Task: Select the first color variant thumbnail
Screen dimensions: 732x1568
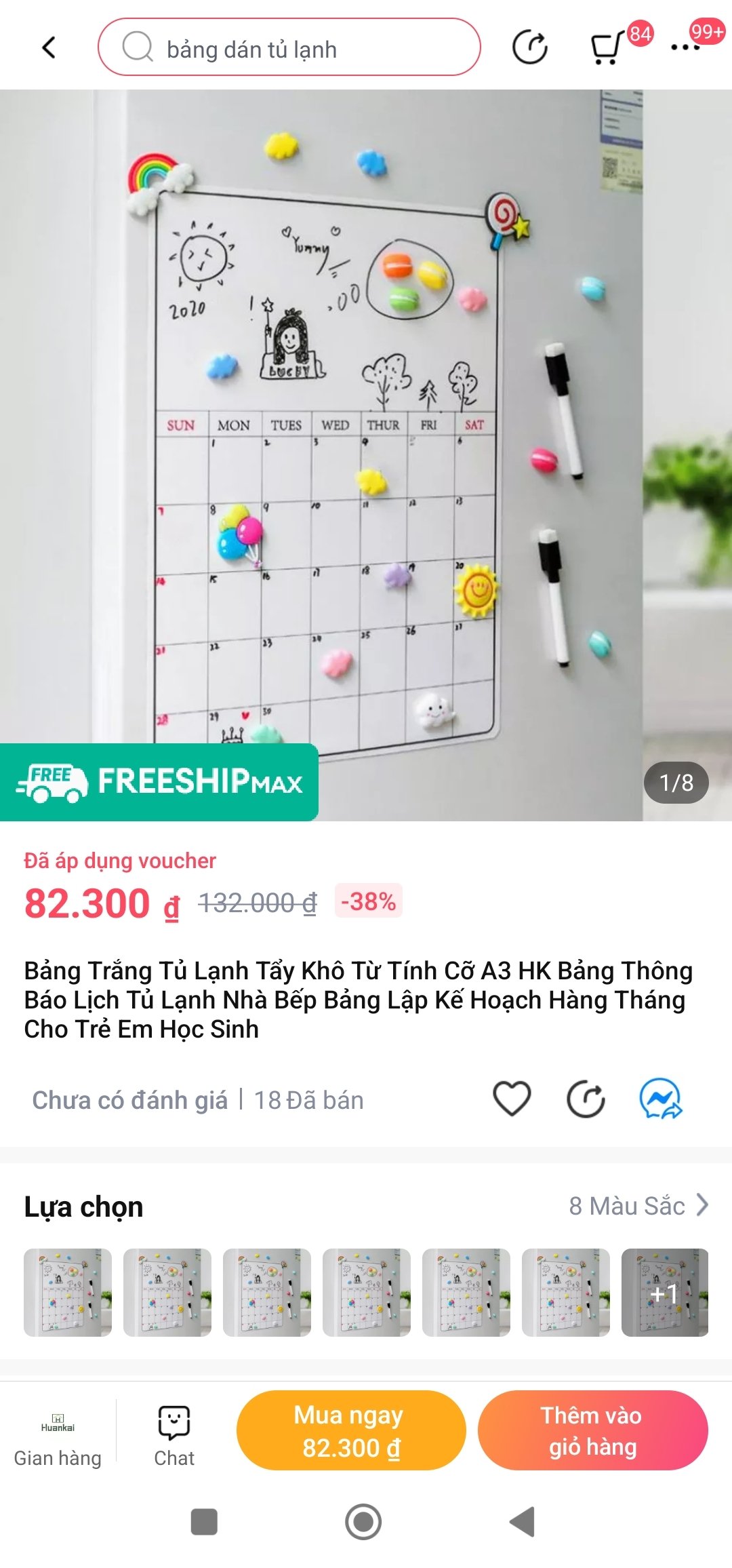Action: (68, 1292)
